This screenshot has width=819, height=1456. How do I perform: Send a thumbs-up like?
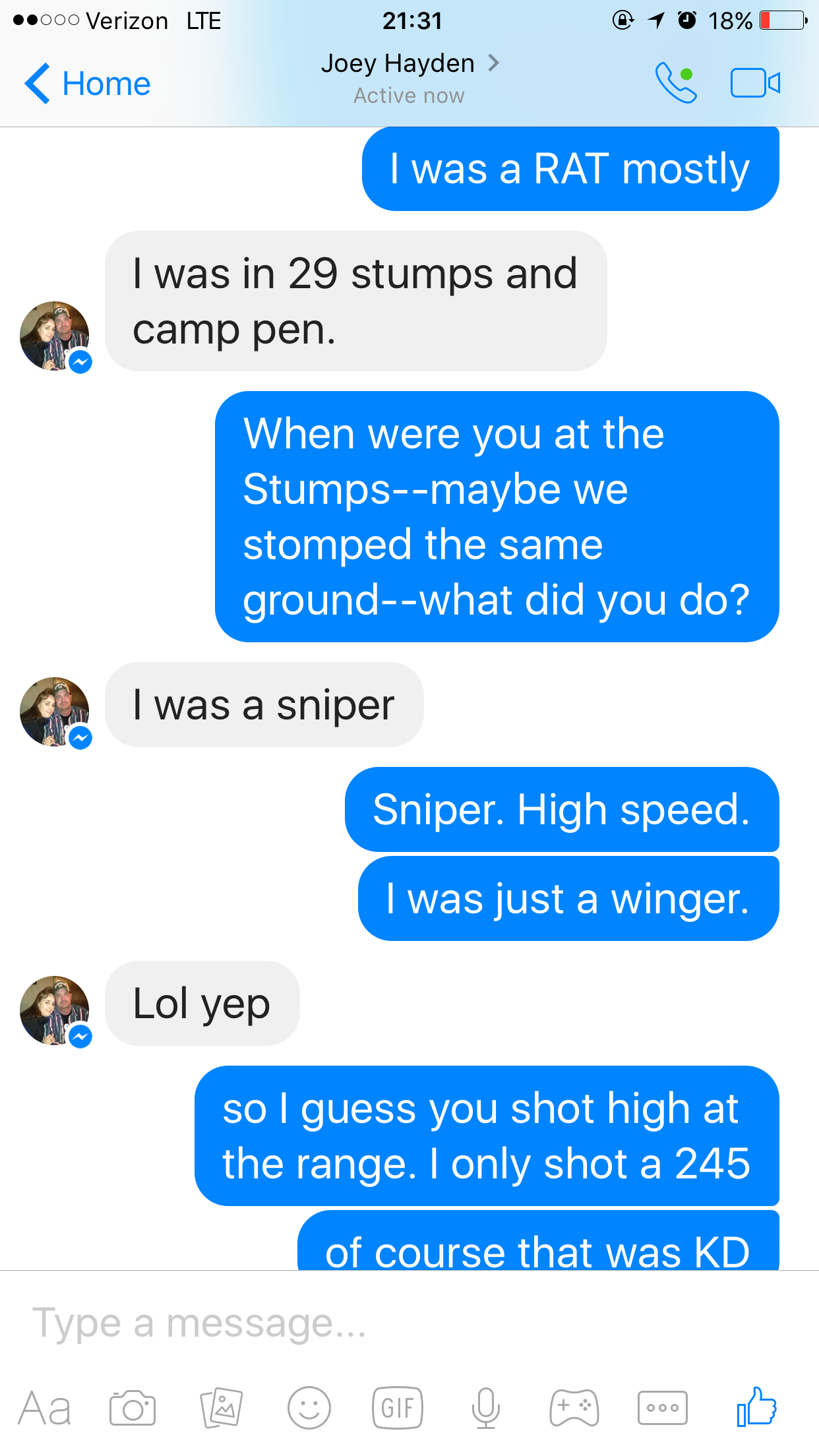tap(756, 1407)
